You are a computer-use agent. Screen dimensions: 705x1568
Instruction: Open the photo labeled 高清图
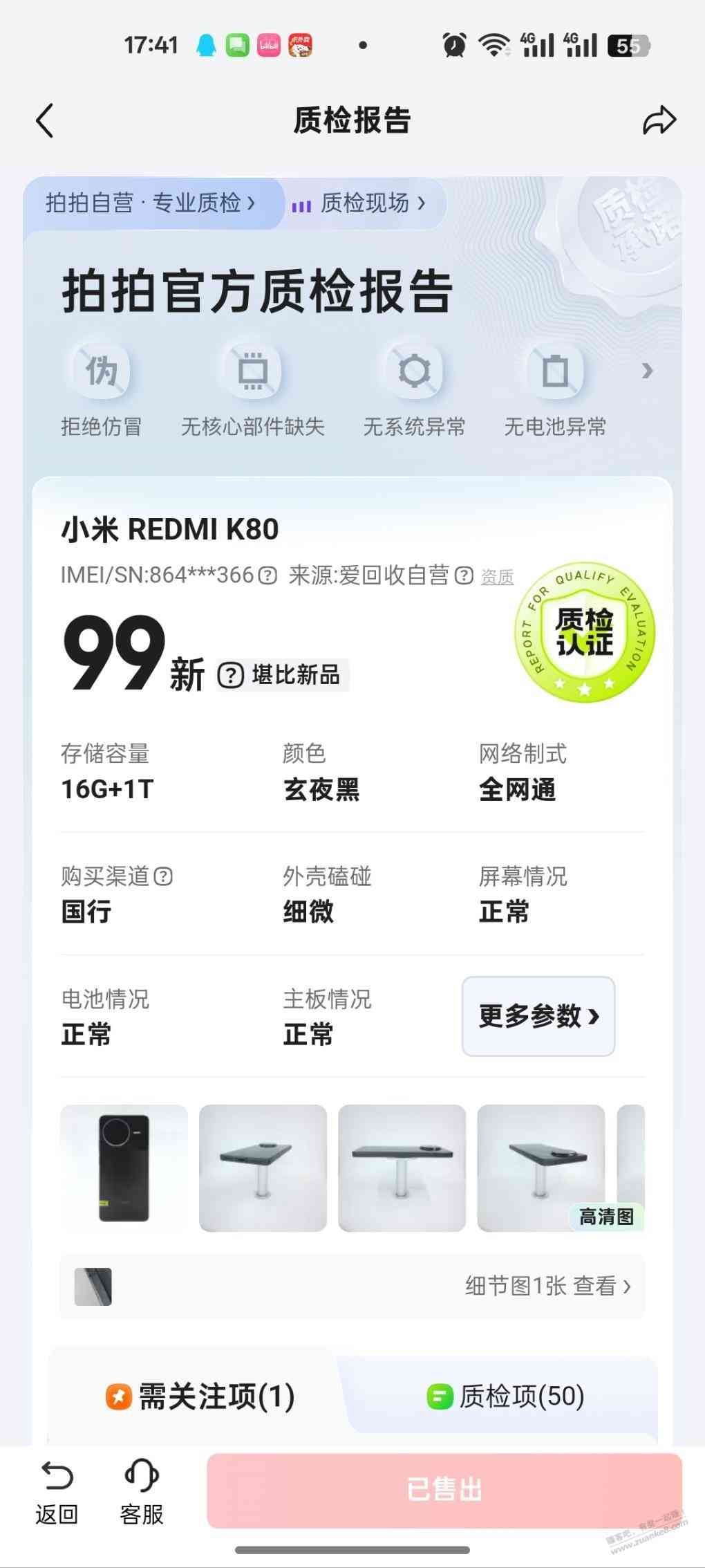point(540,1168)
